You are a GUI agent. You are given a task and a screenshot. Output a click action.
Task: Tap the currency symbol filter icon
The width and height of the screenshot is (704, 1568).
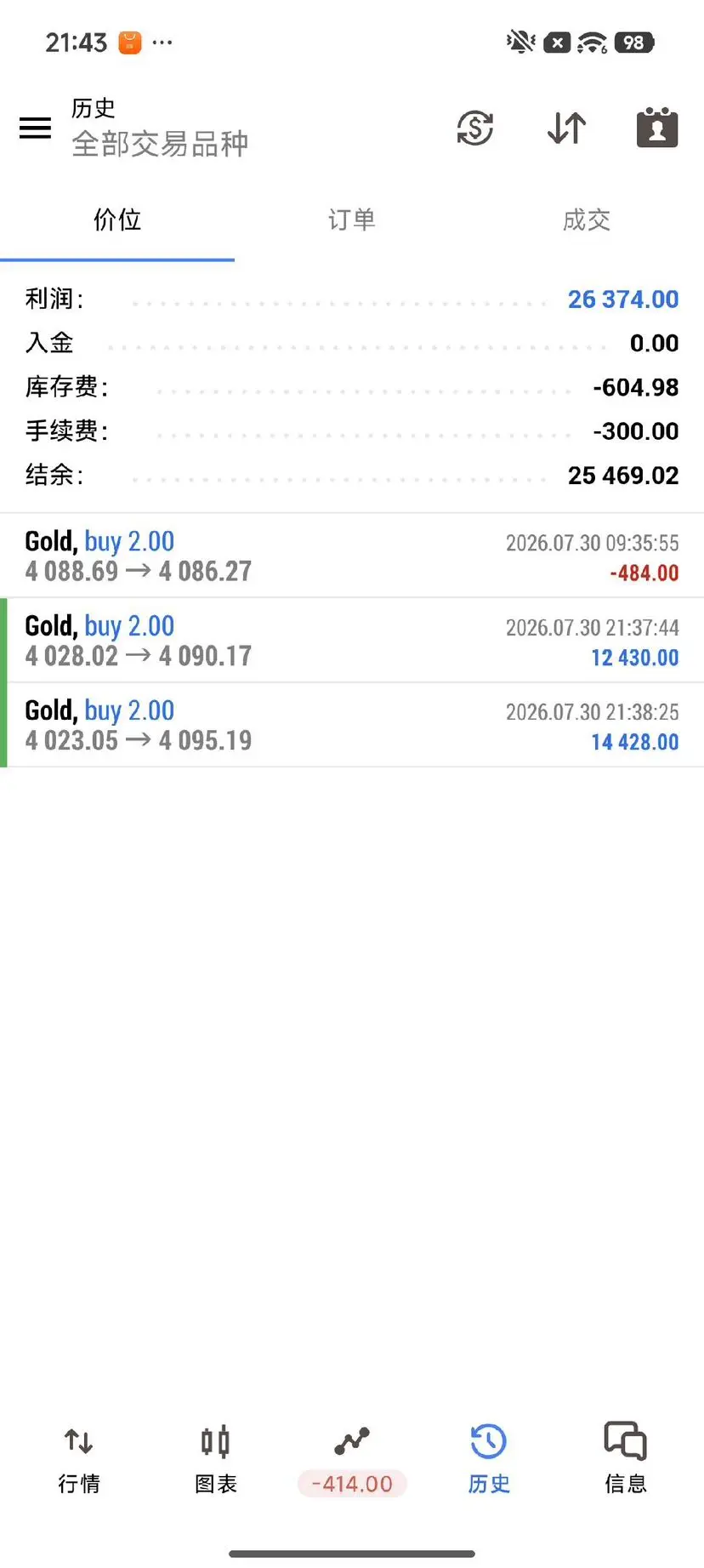(x=474, y=128)
